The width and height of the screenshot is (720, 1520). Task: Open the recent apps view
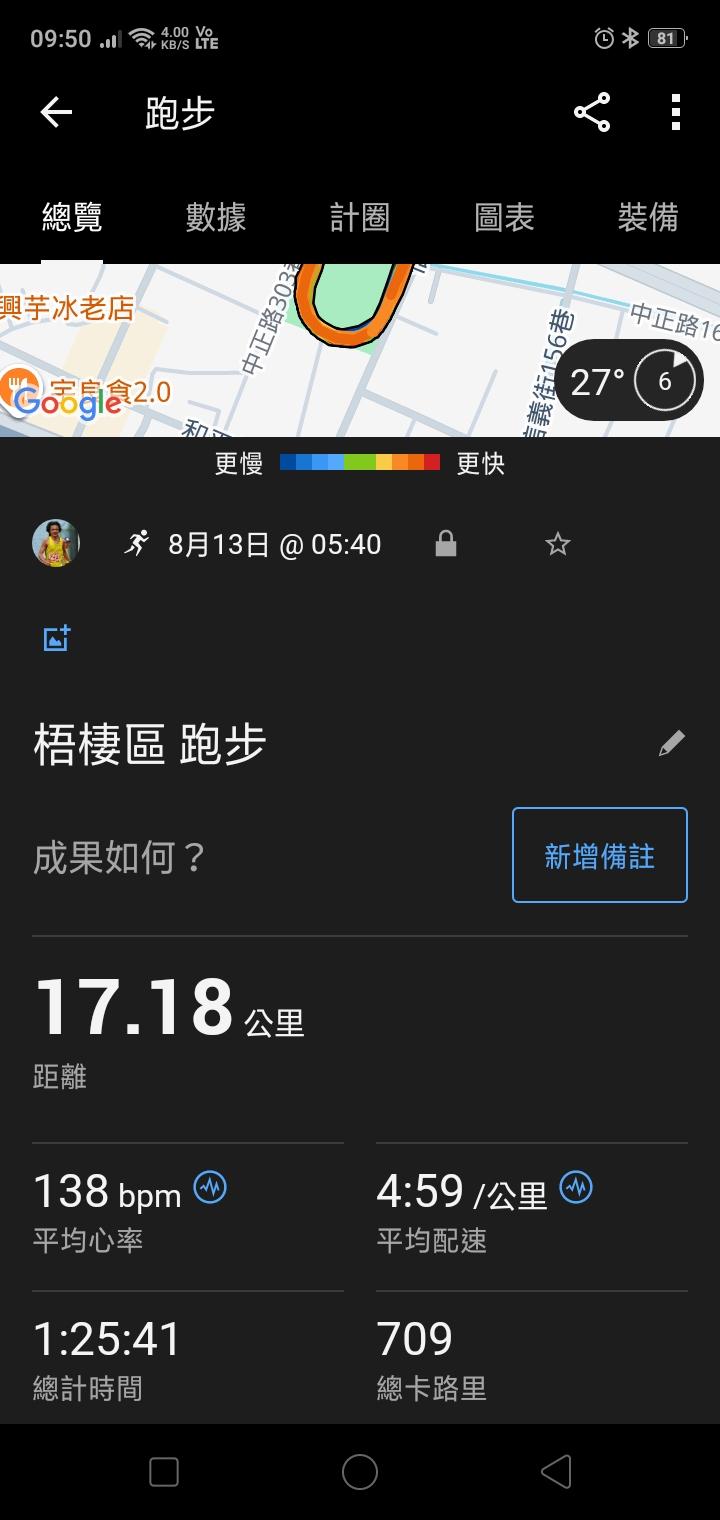click(x=164, y=1472)
